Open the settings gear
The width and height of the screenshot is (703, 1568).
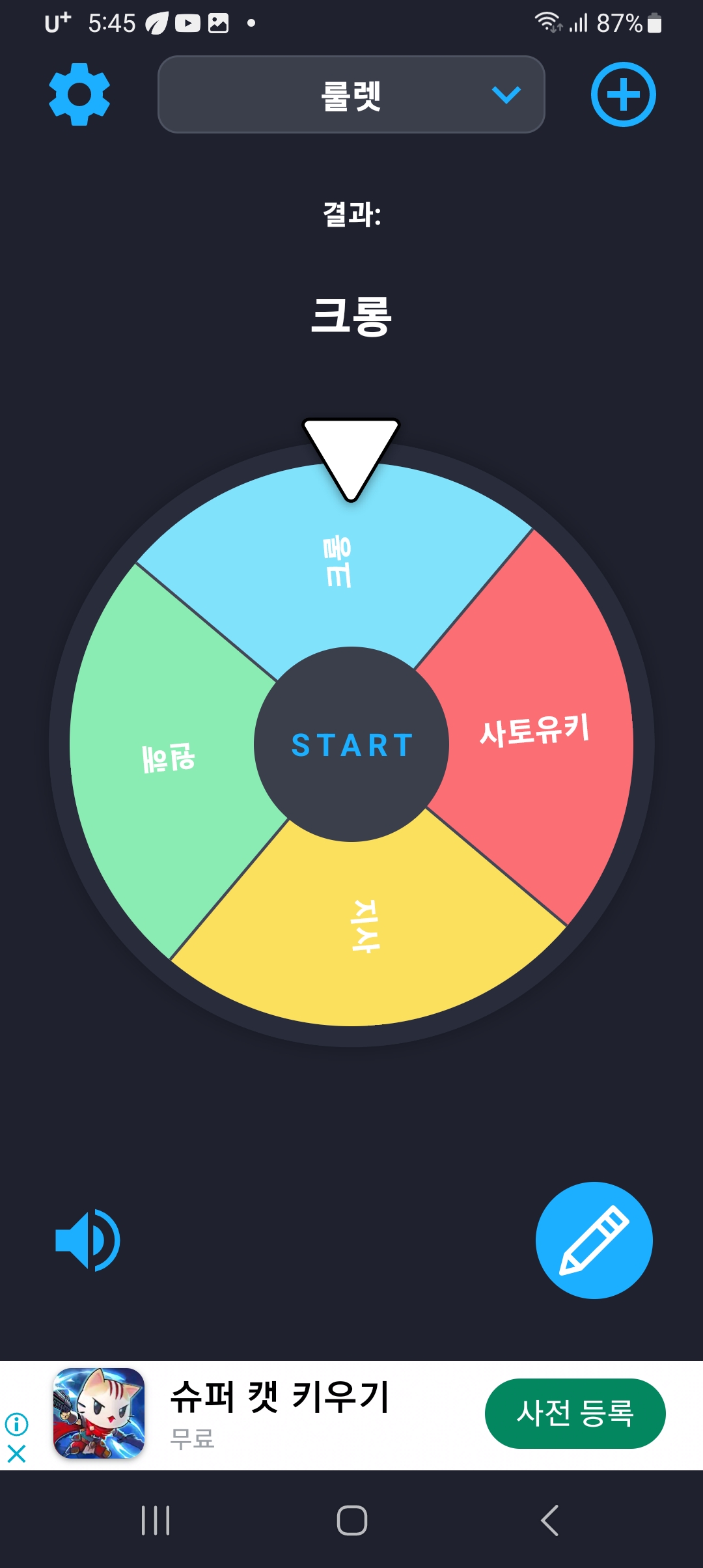point(79,94)
